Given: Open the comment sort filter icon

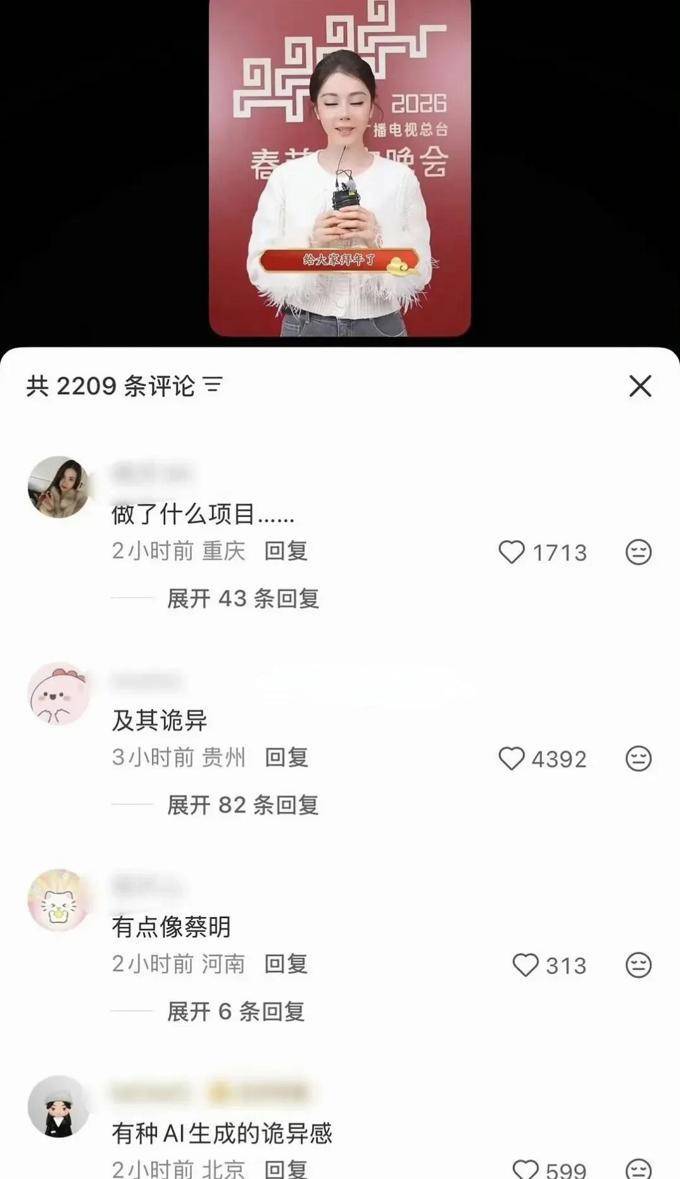Looking at the screenshot, I should [213, 386].
